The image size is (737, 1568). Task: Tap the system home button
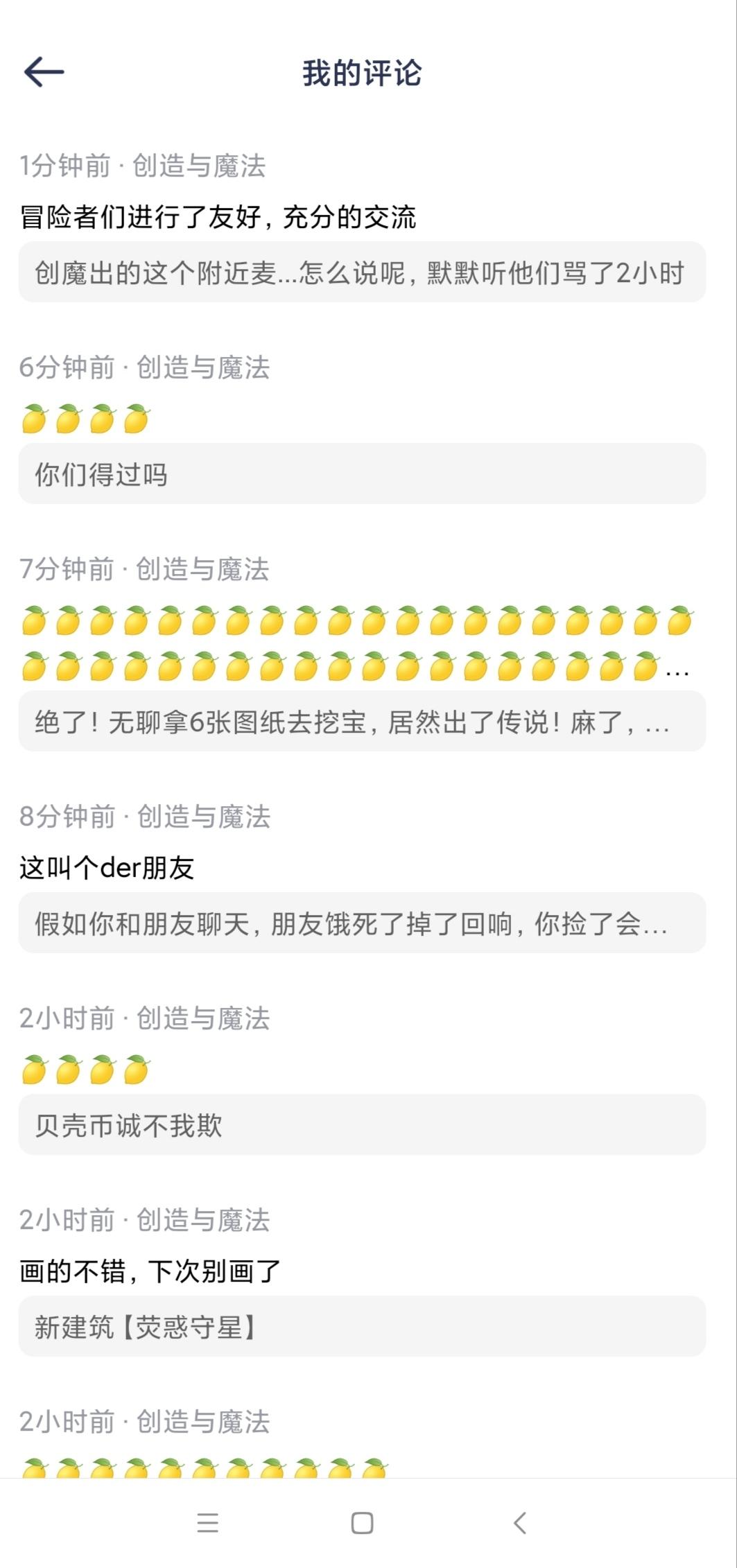coord(362,1523)
